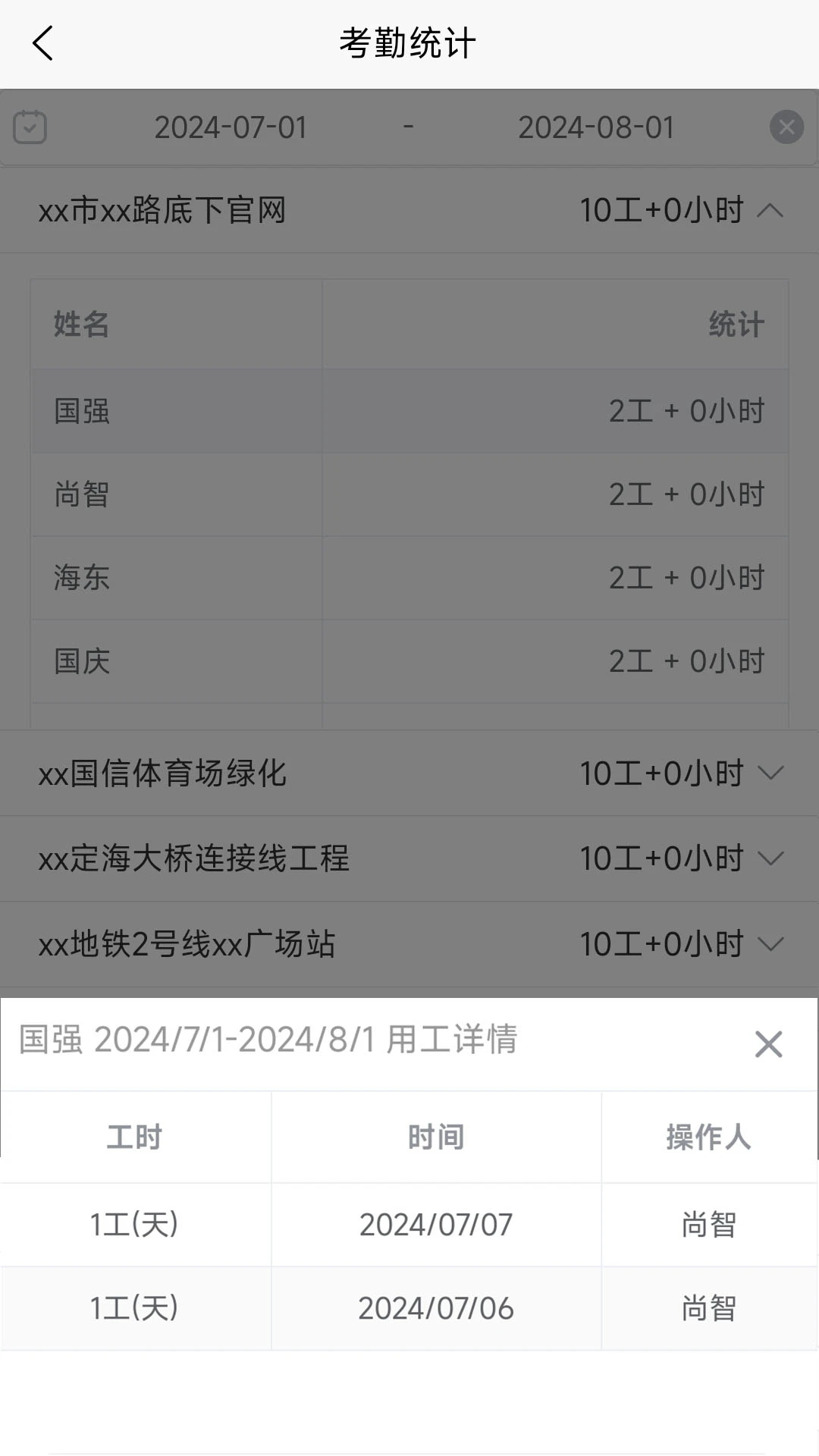Expand the xx国信体育场绿化 project

(770, 773)
